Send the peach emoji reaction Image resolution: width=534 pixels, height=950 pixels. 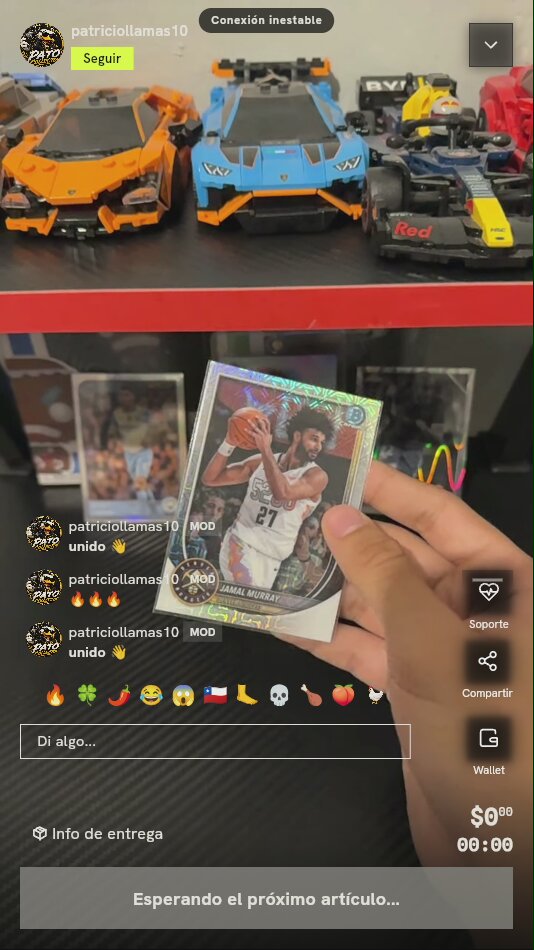coord(343,695)
